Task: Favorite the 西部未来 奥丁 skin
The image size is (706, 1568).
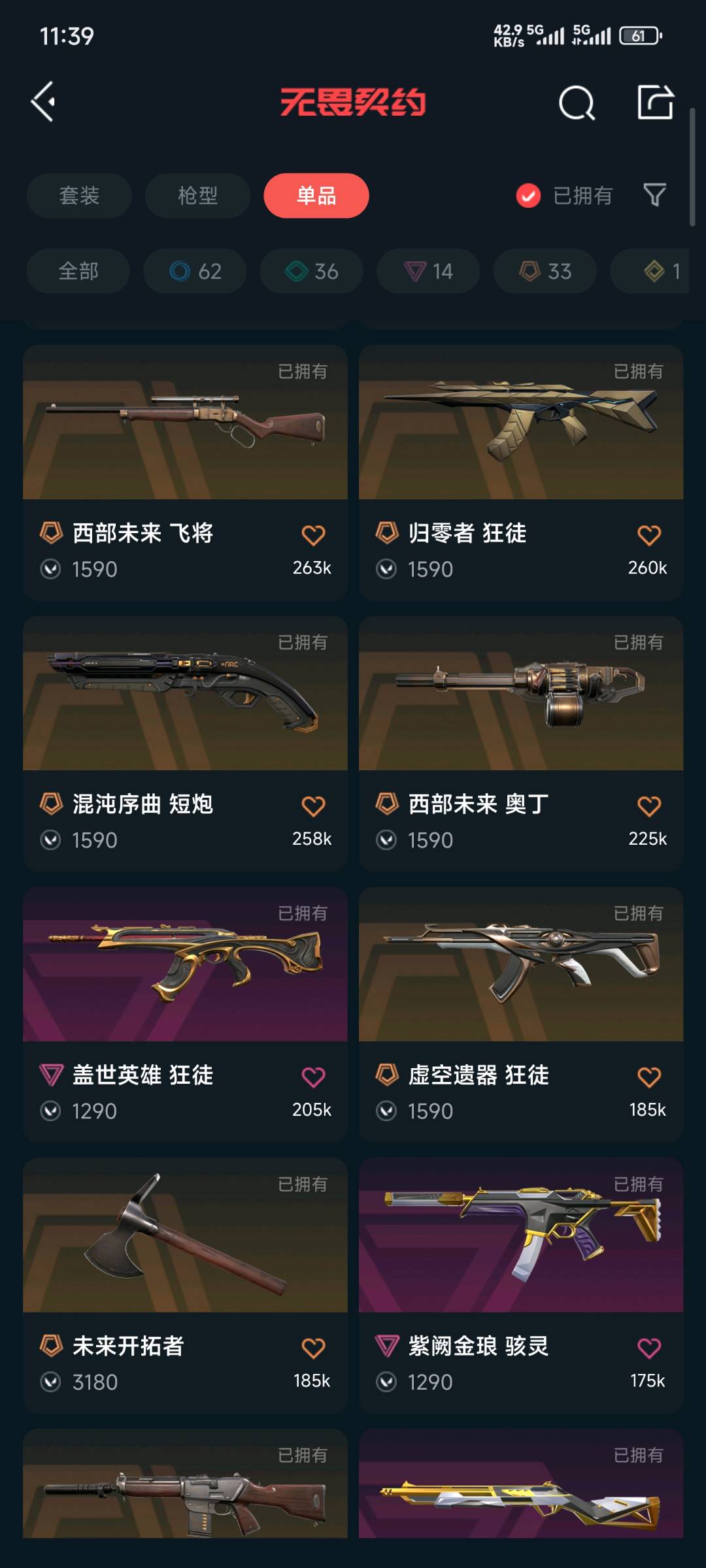Action: click(x=648, y=806)
